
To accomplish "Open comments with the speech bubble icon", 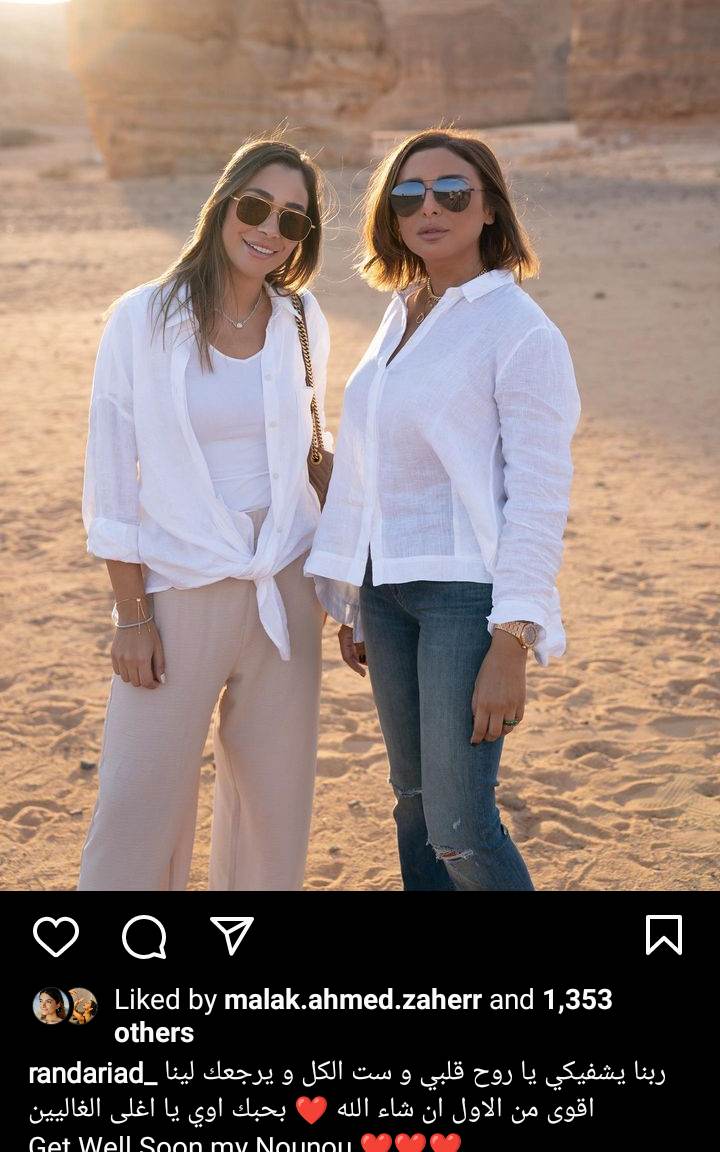I will pyautogui.click(x=144, y=937).
